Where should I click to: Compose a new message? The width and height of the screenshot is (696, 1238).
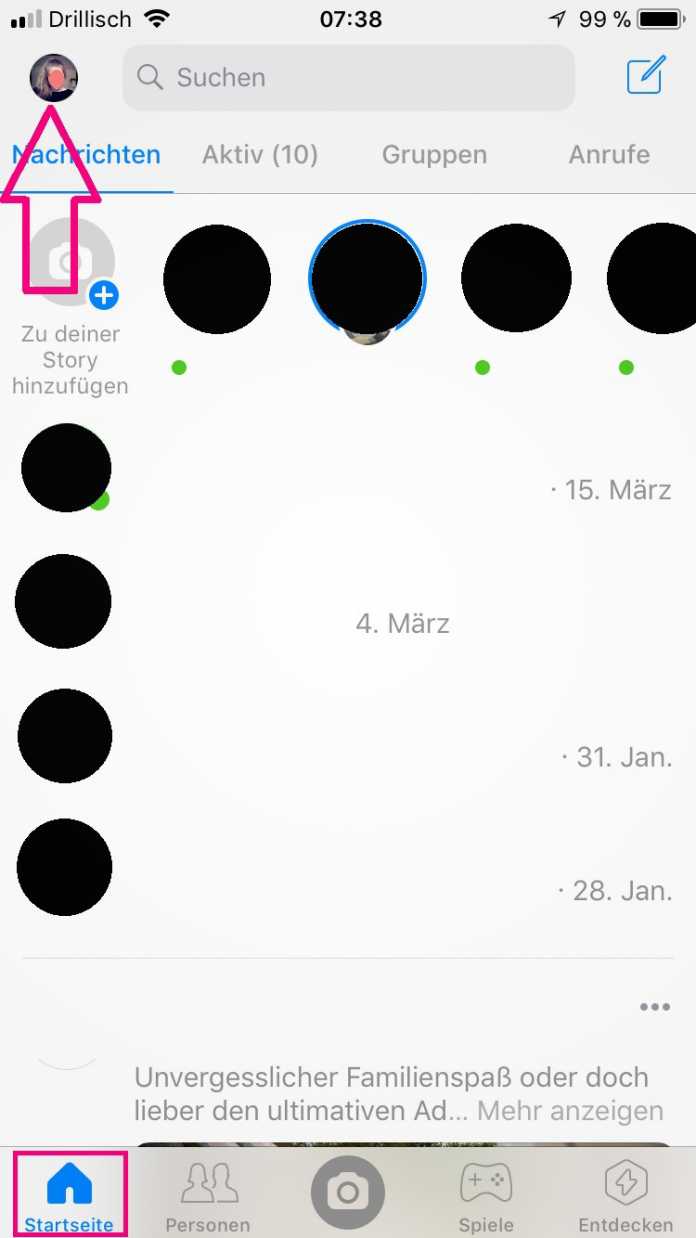646,77
